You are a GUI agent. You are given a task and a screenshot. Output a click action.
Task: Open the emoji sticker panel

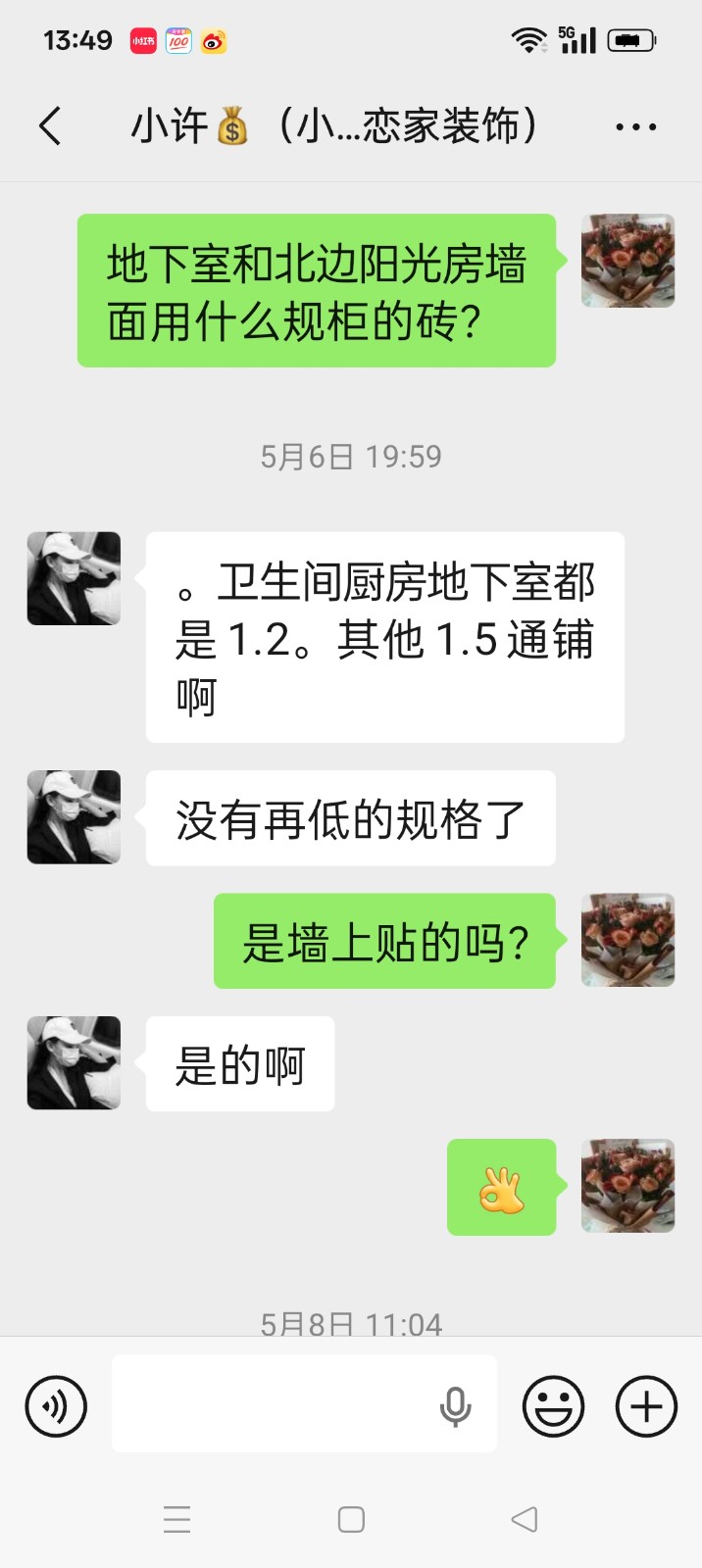click(554, 1406)
